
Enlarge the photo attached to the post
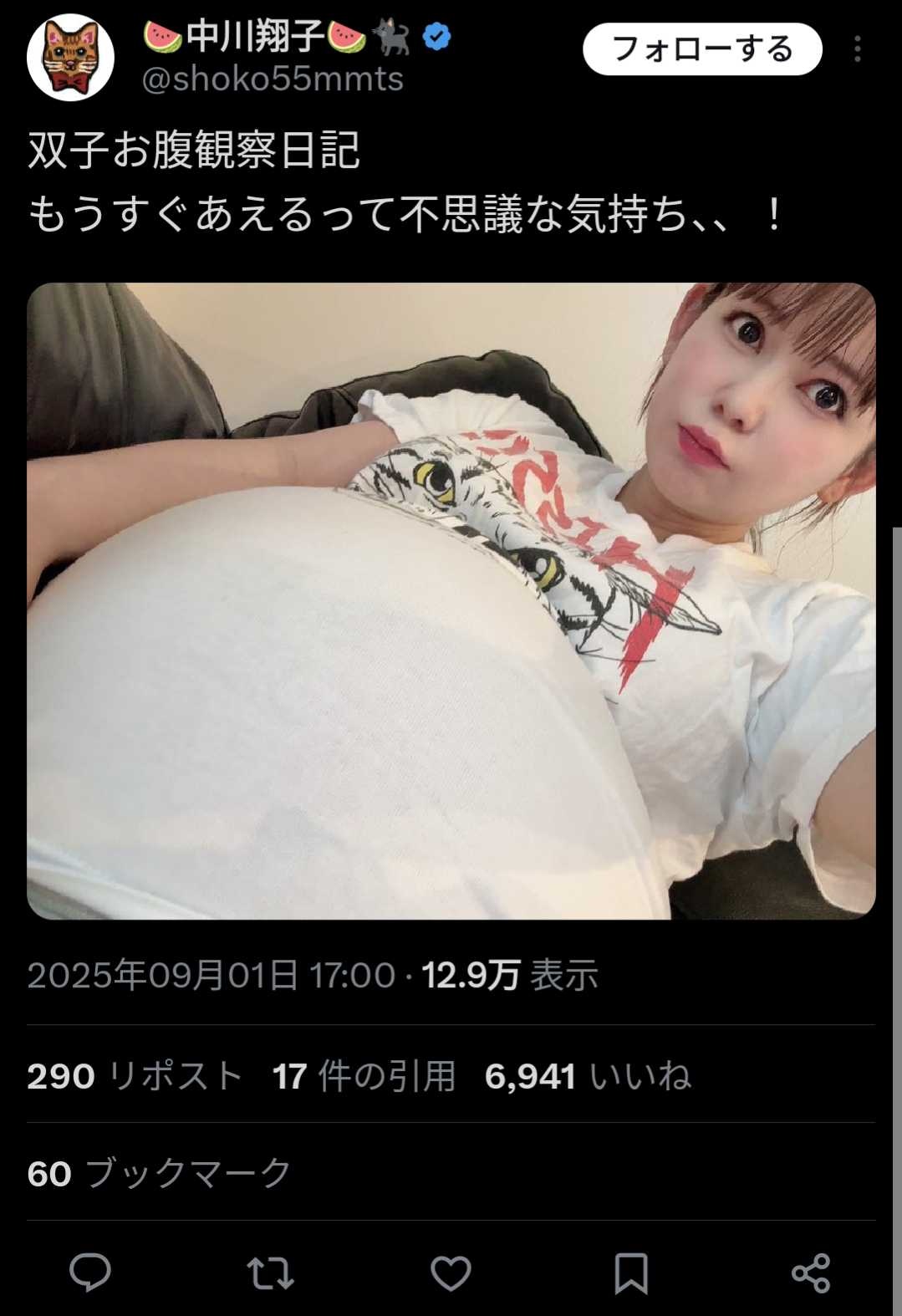coord(451,600)
